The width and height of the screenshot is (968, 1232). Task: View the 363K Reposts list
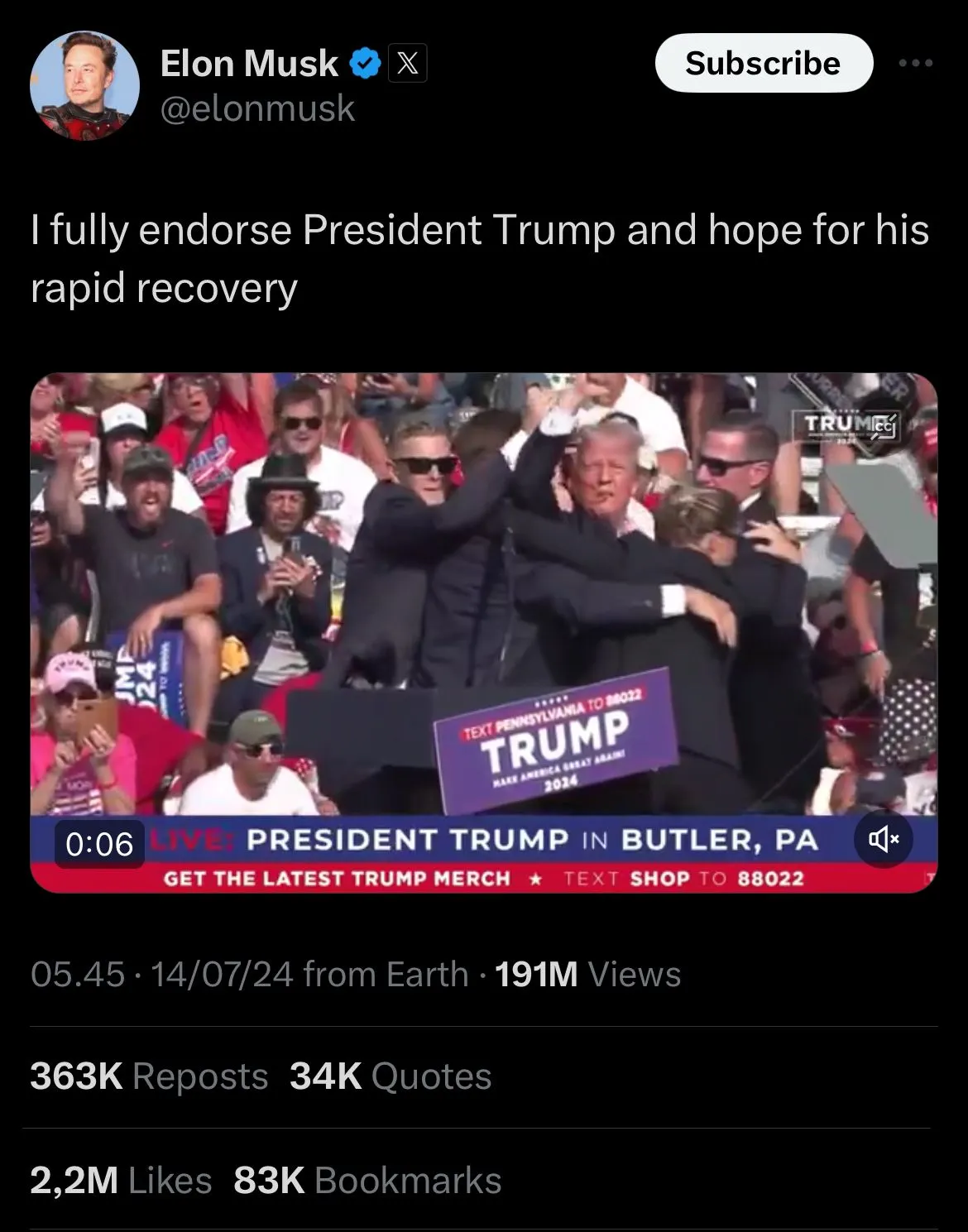pyautogui.click(x=149, y=1076)
